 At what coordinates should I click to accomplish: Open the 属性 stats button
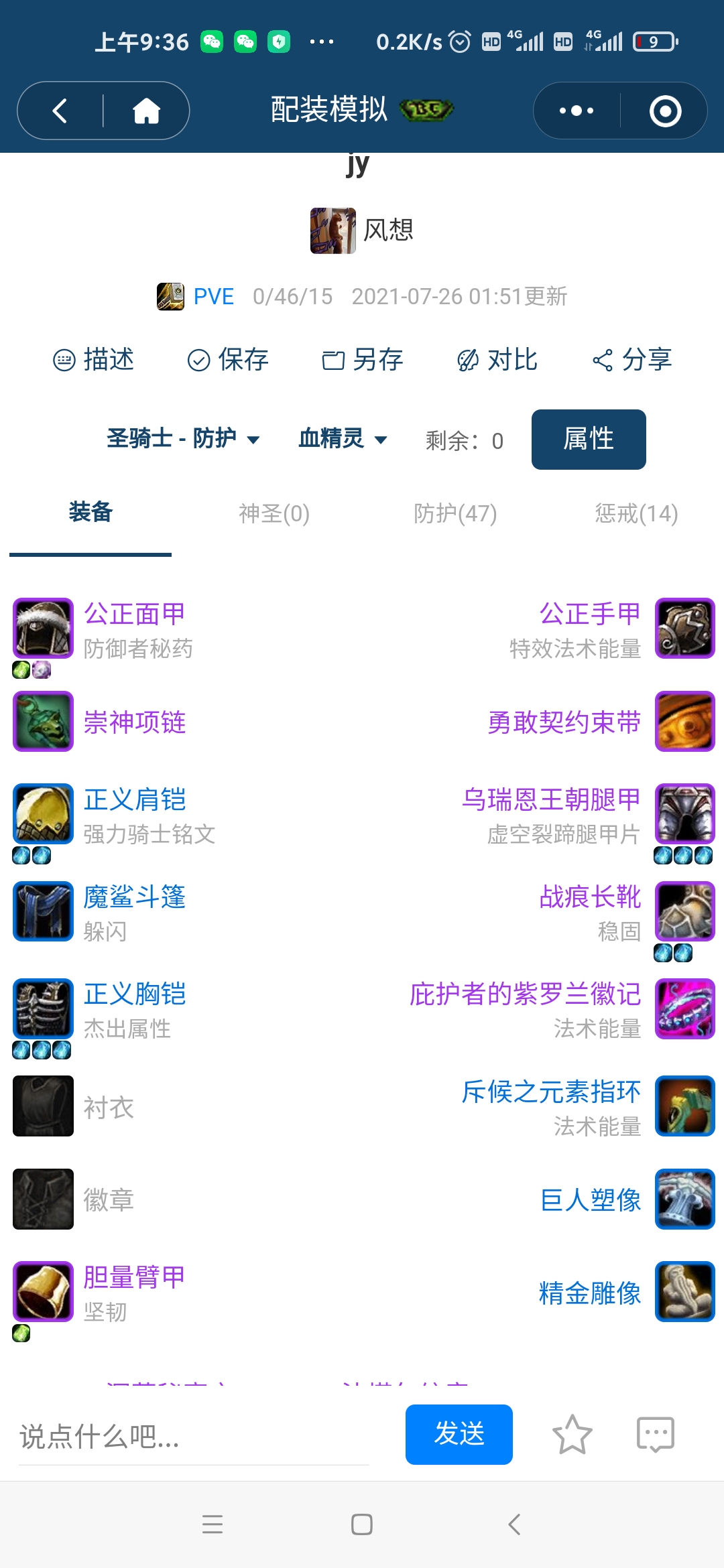coord(589,440)
